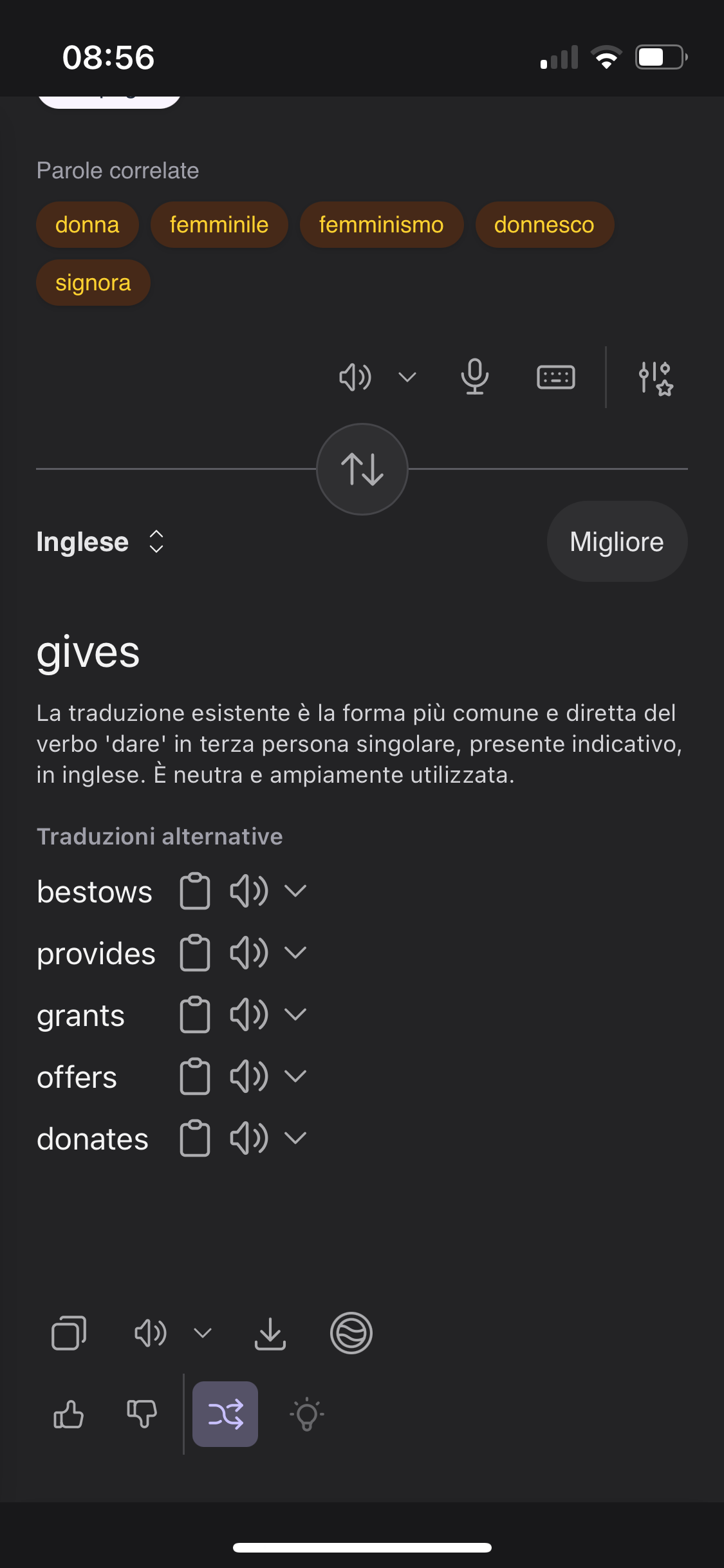Expand voice options next to speaker icon
This screenshot has width=724, height=1568.
(x=406, y=377)
